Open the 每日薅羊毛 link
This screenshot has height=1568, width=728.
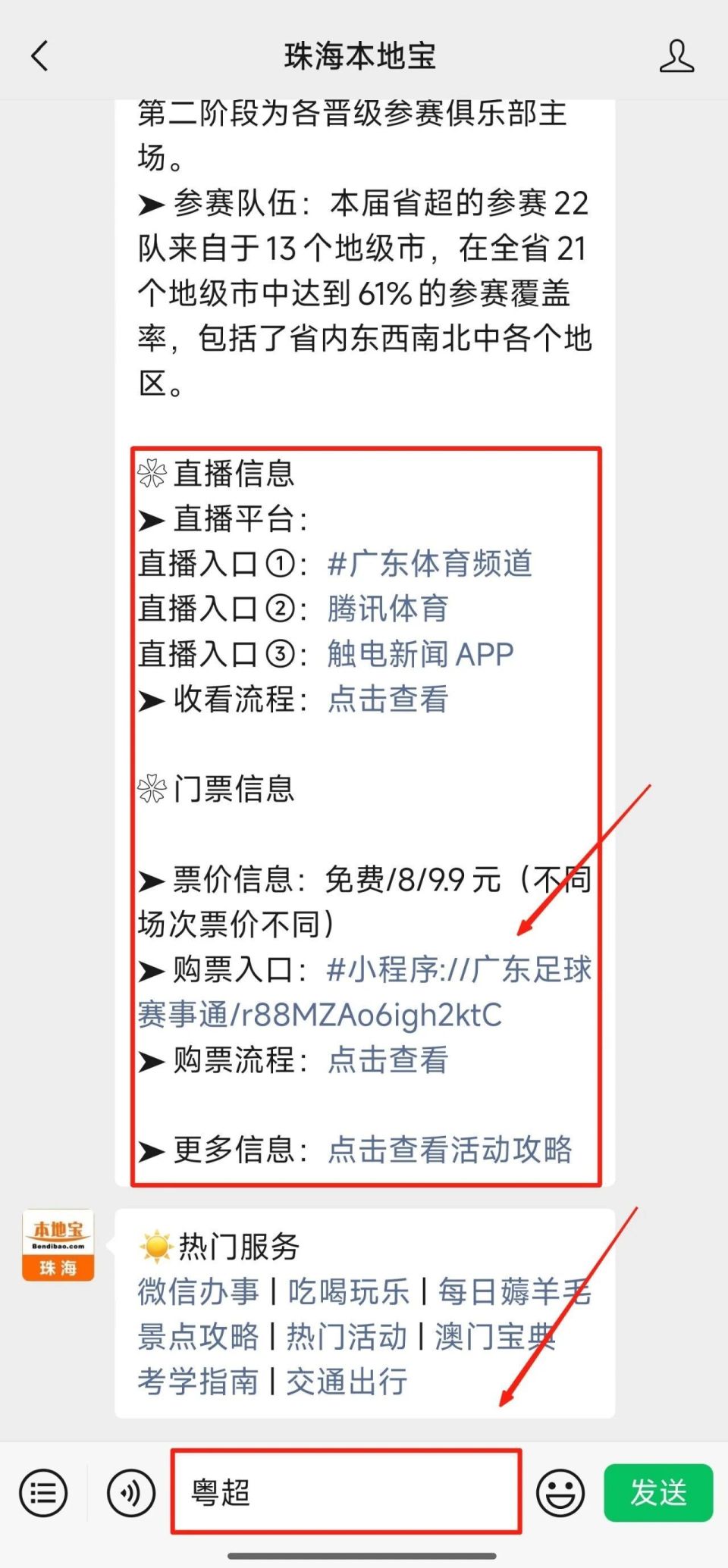513,1291
